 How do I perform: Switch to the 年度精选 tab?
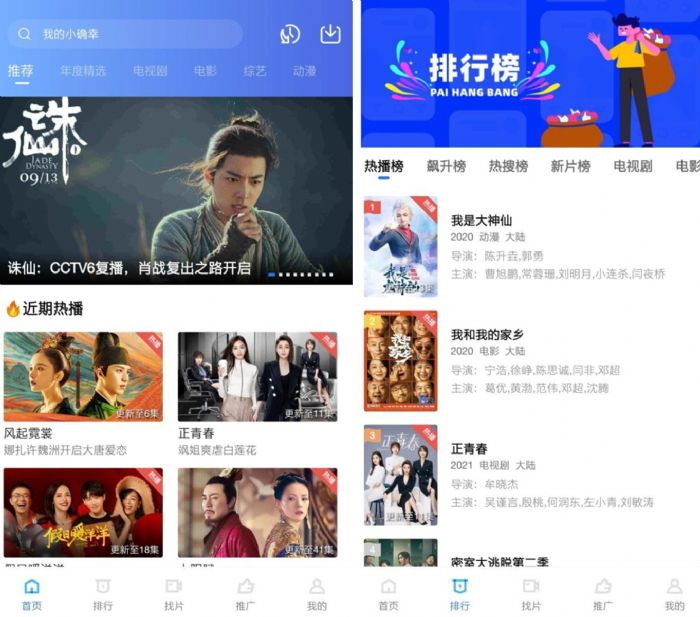tap(83, 71)
